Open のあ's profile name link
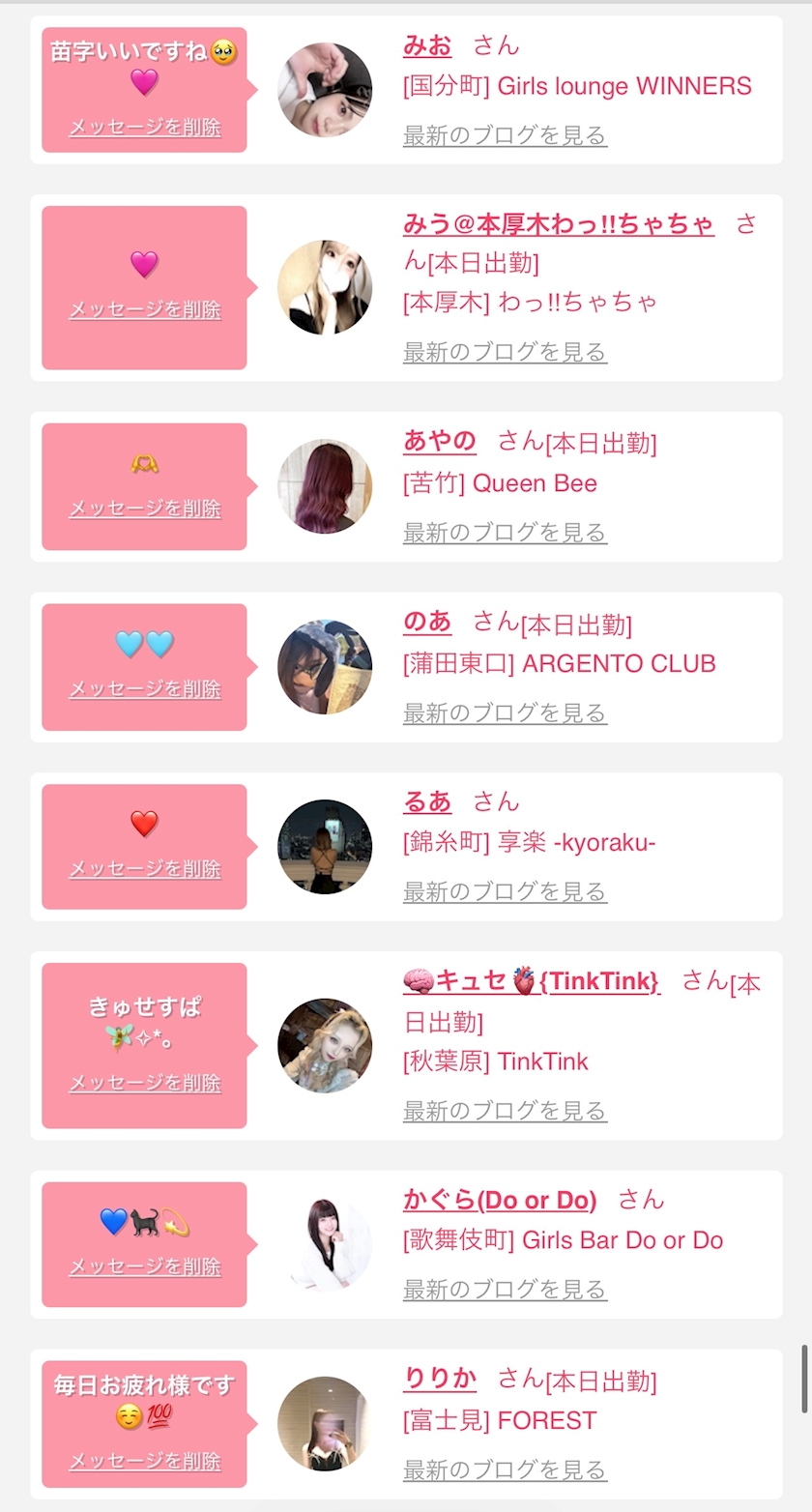The height and width of the screenshot is (1512, 812). pyautogui.click(x=427, y=622)
